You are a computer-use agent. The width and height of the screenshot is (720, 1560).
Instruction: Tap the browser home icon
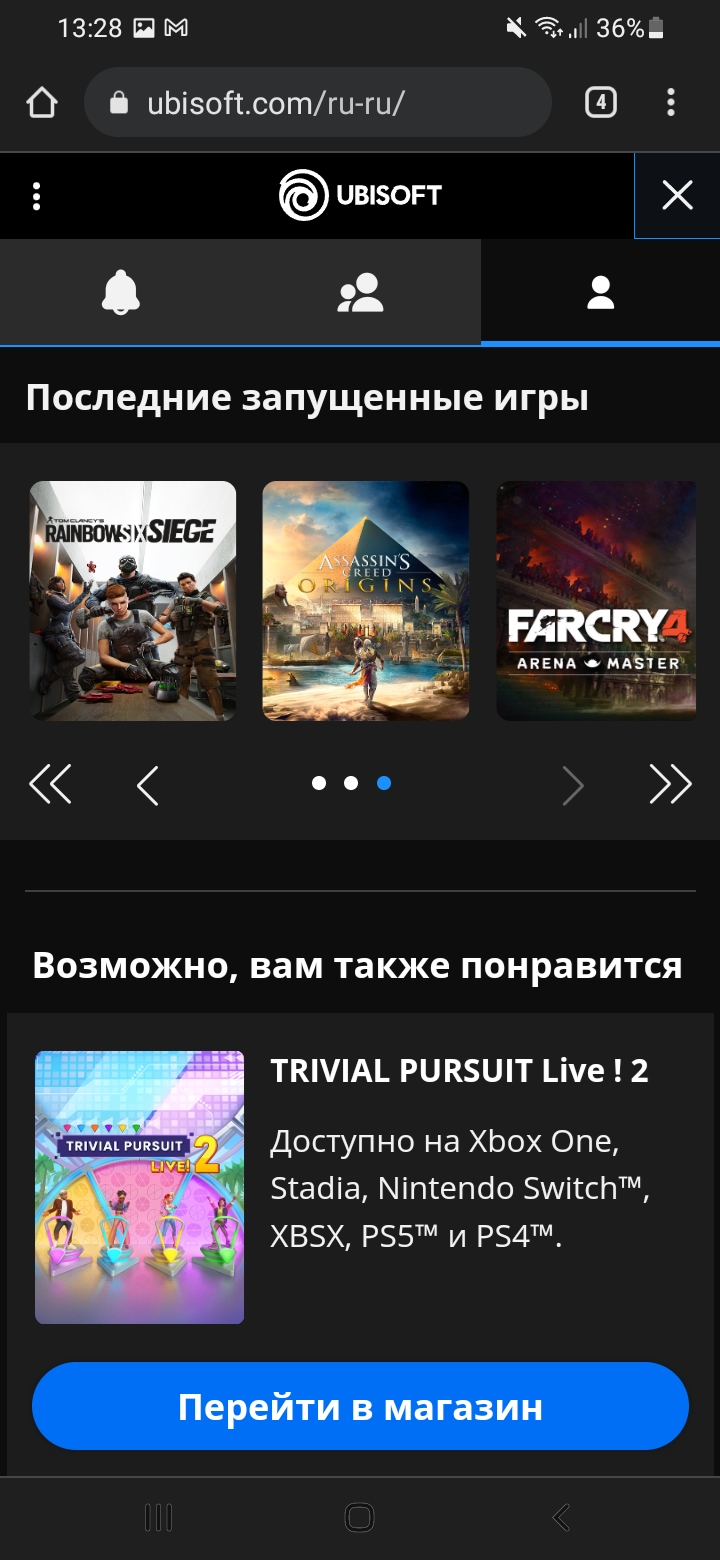[42, 103]
